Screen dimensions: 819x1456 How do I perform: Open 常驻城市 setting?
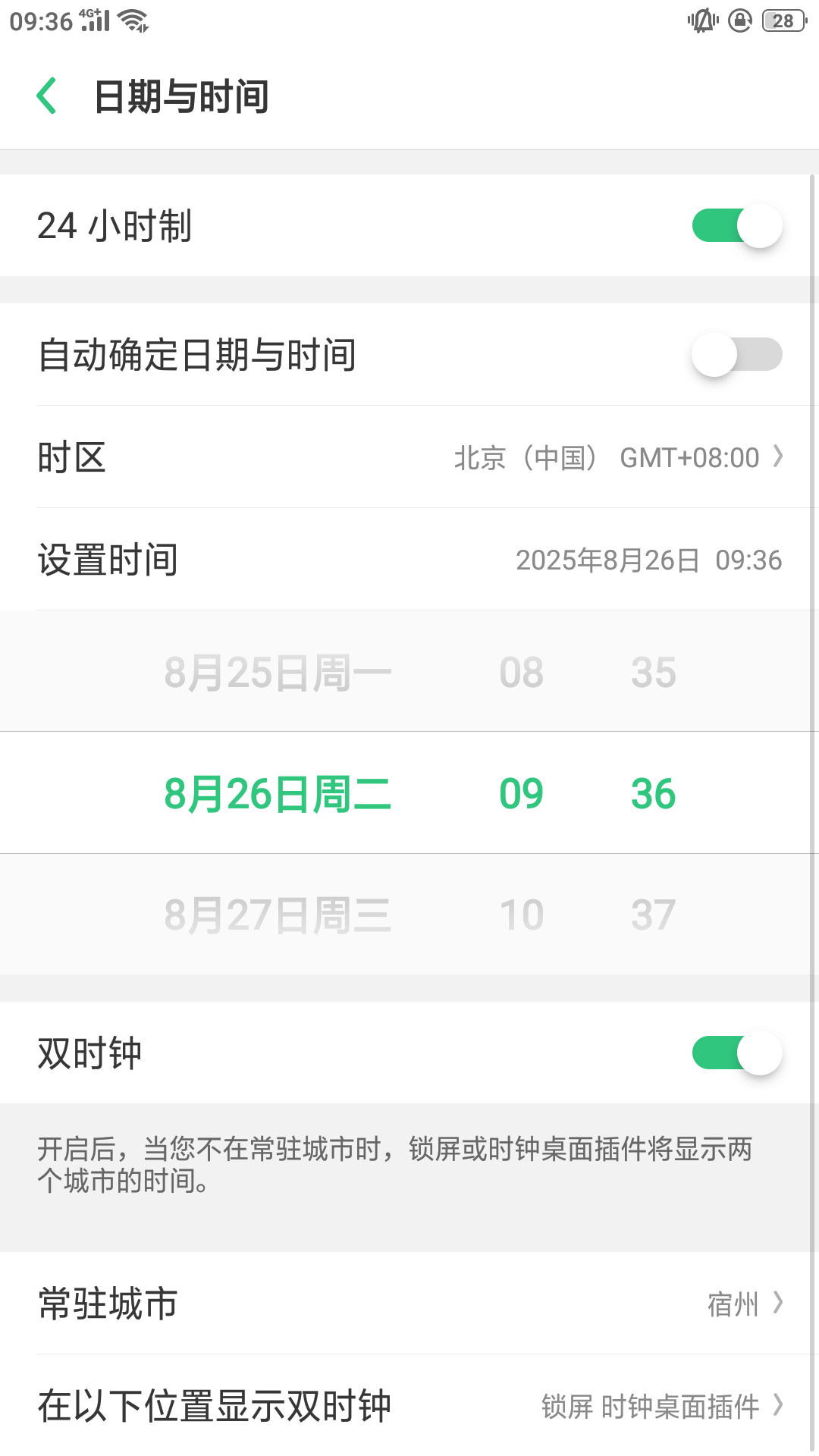(409, 1304)
